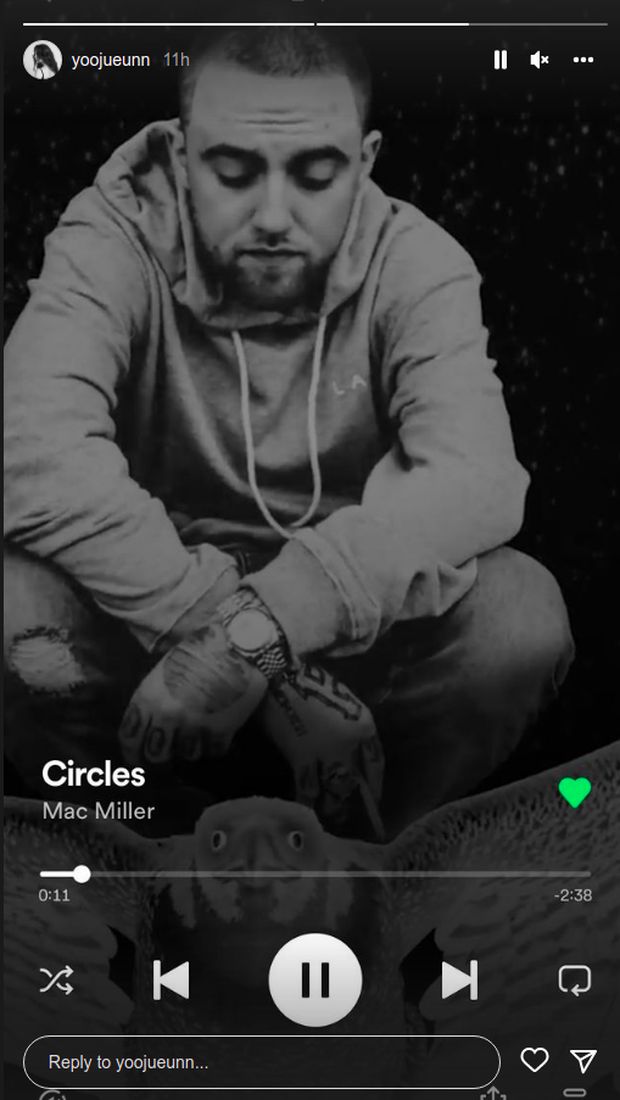Tap the yoojueunn username
Image resolution: width=620 pixels, height=1100 pixels.
pos(110,60)
